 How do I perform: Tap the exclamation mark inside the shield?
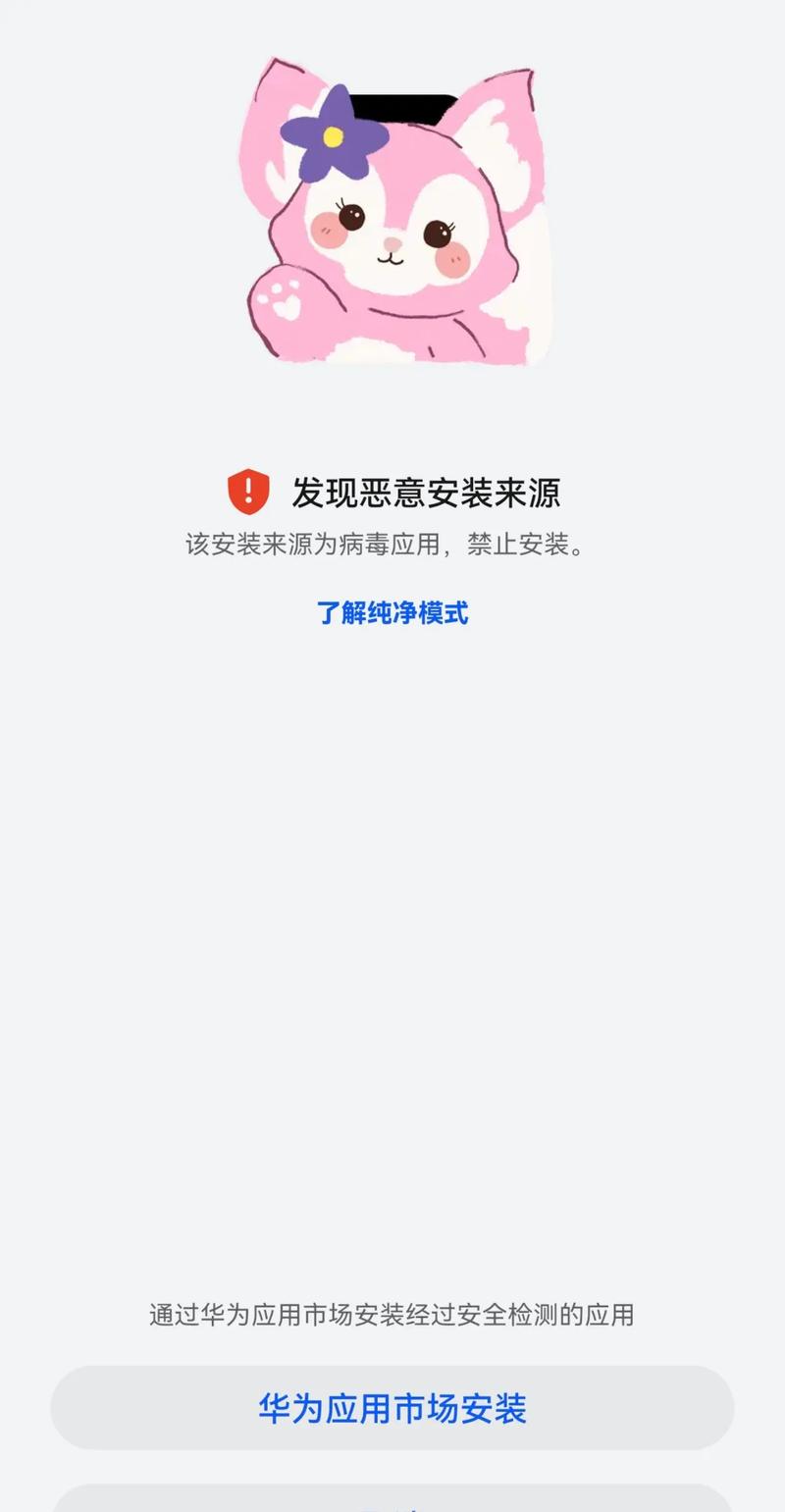click(x=248, y=490)
